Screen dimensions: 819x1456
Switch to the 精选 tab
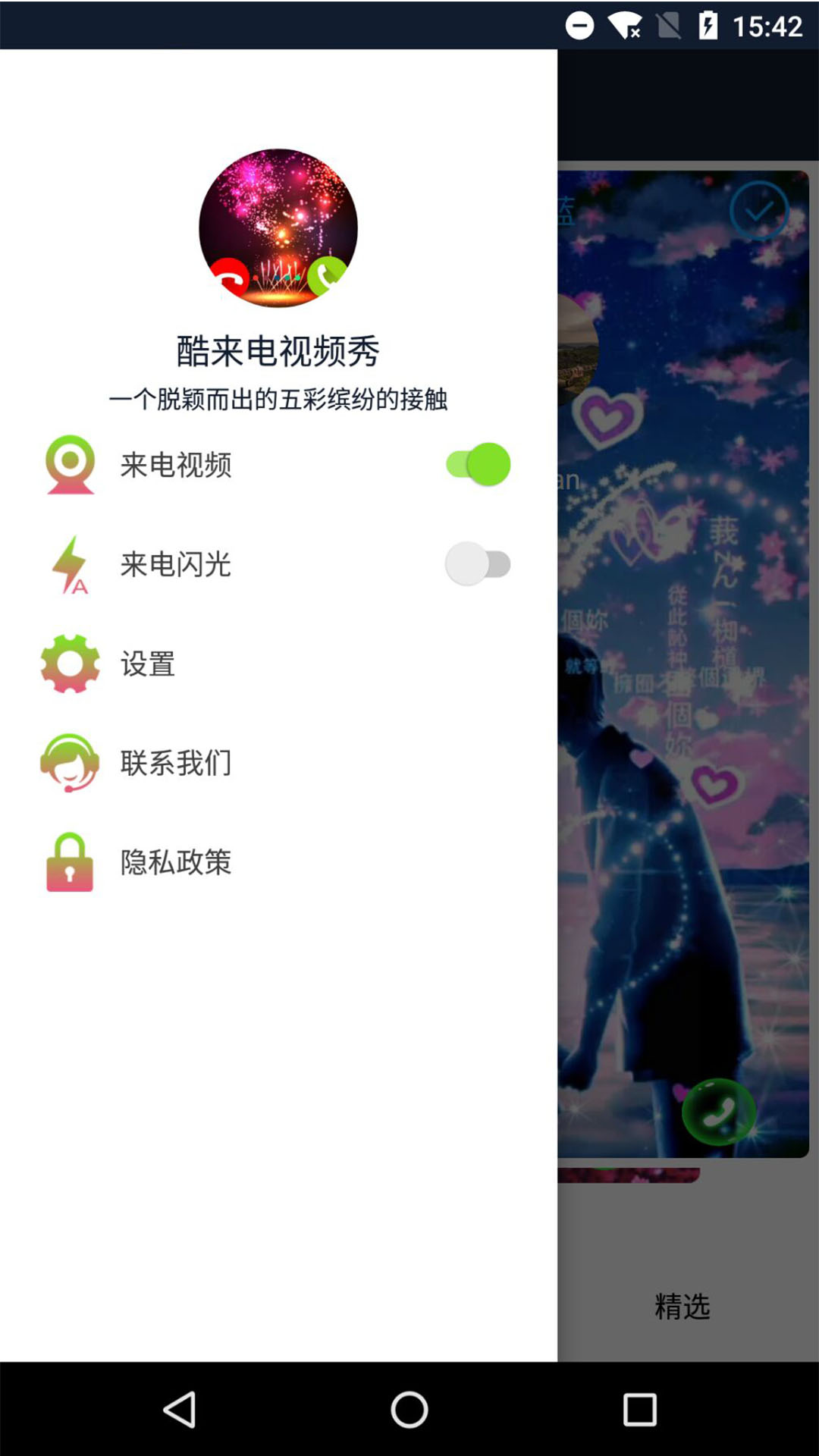coord(682,1307)
